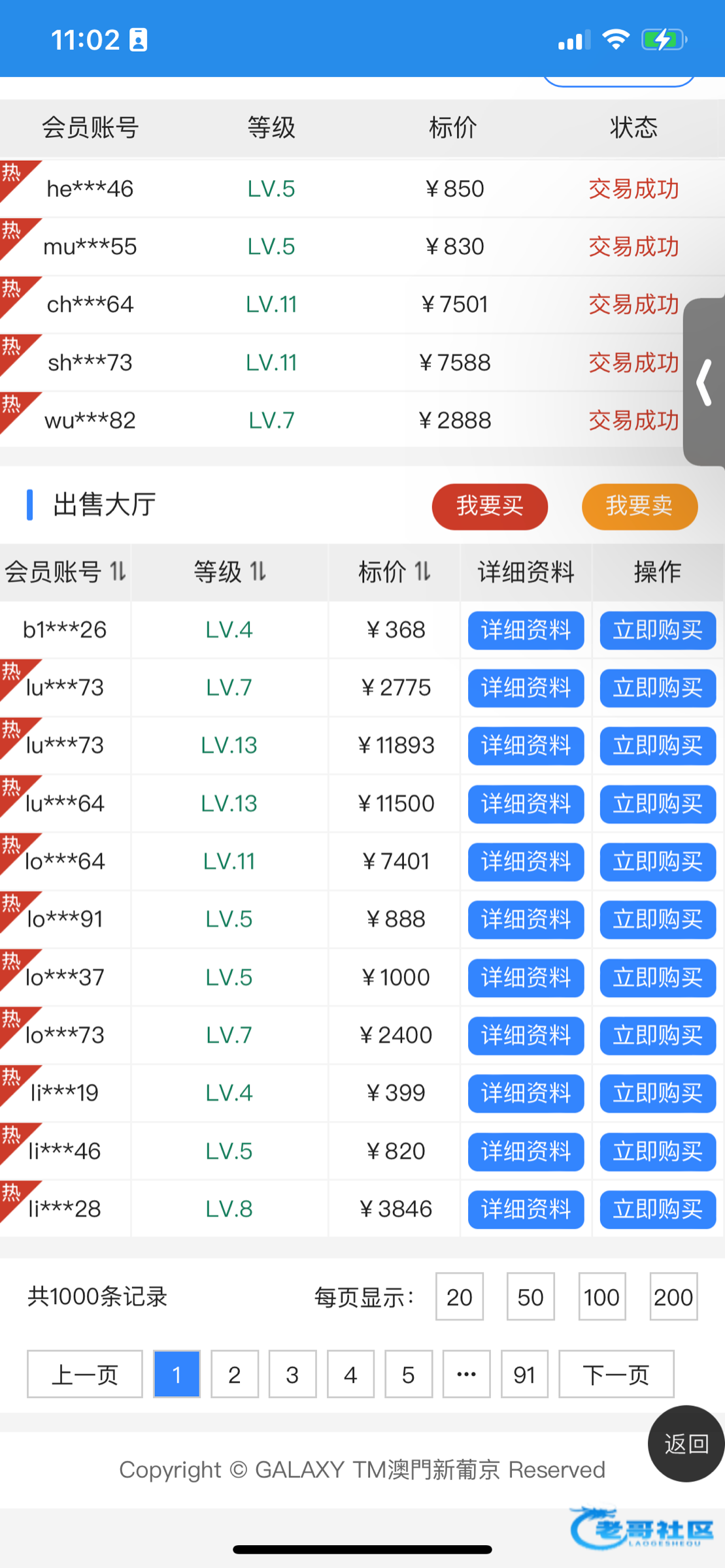Screen dimensions: 725x1568
Task: Expand the side panel arrow handle
Action: (704, 383)
